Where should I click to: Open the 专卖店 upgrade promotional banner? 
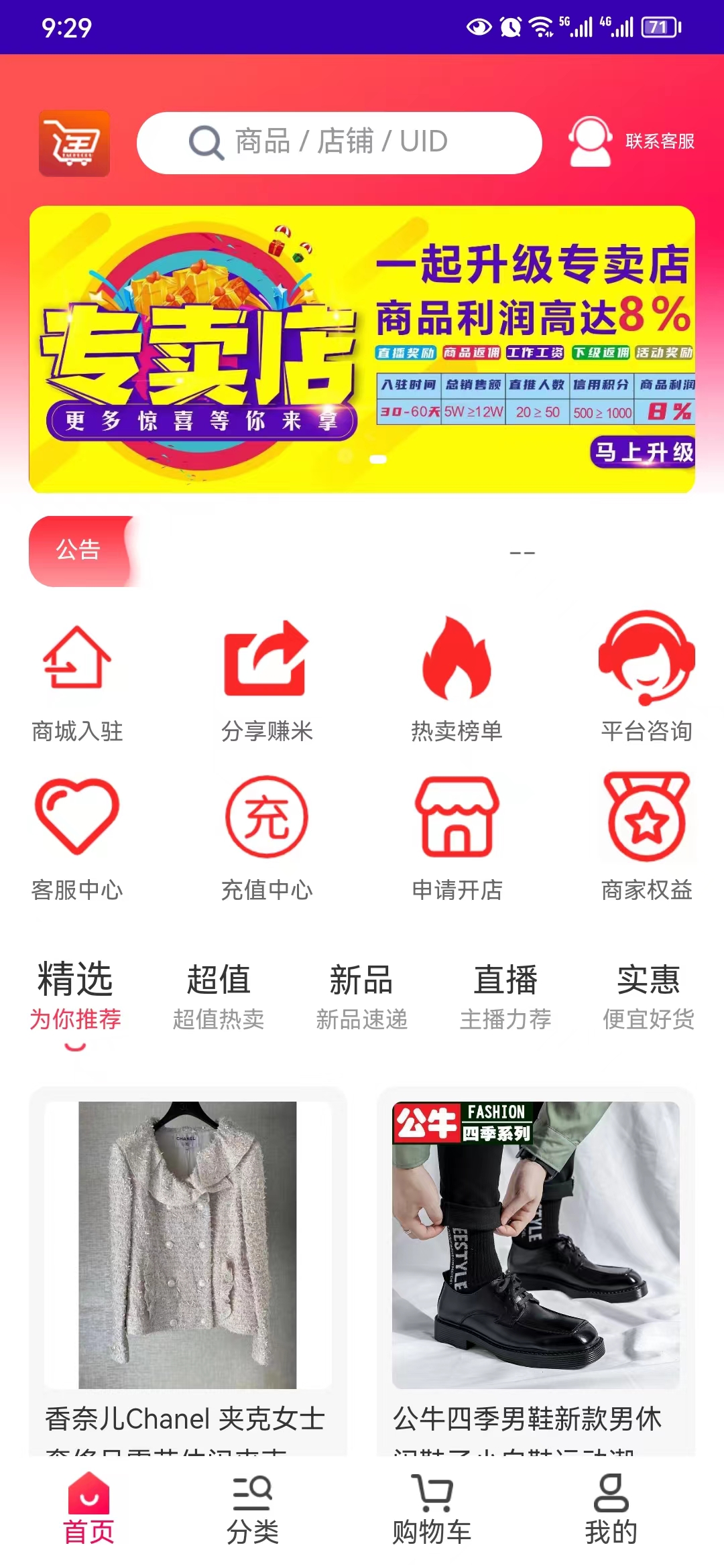tap(362, 349)
